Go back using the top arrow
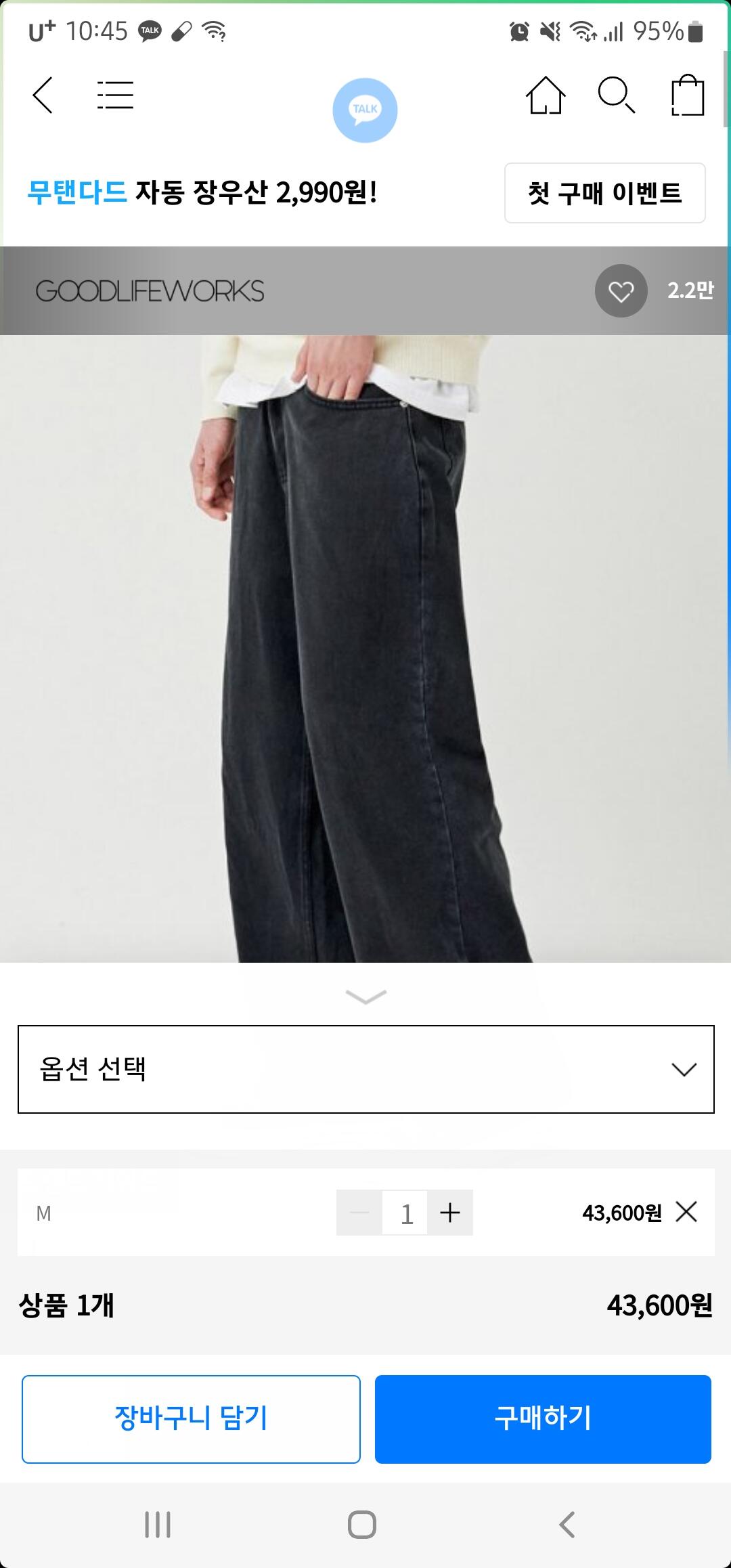Screen dimensions: 731x1568 pos(43,95)
